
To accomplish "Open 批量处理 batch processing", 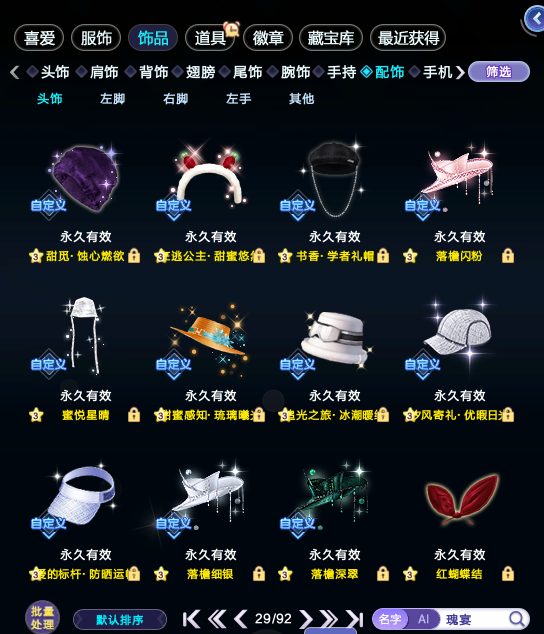I will (42, 617).
